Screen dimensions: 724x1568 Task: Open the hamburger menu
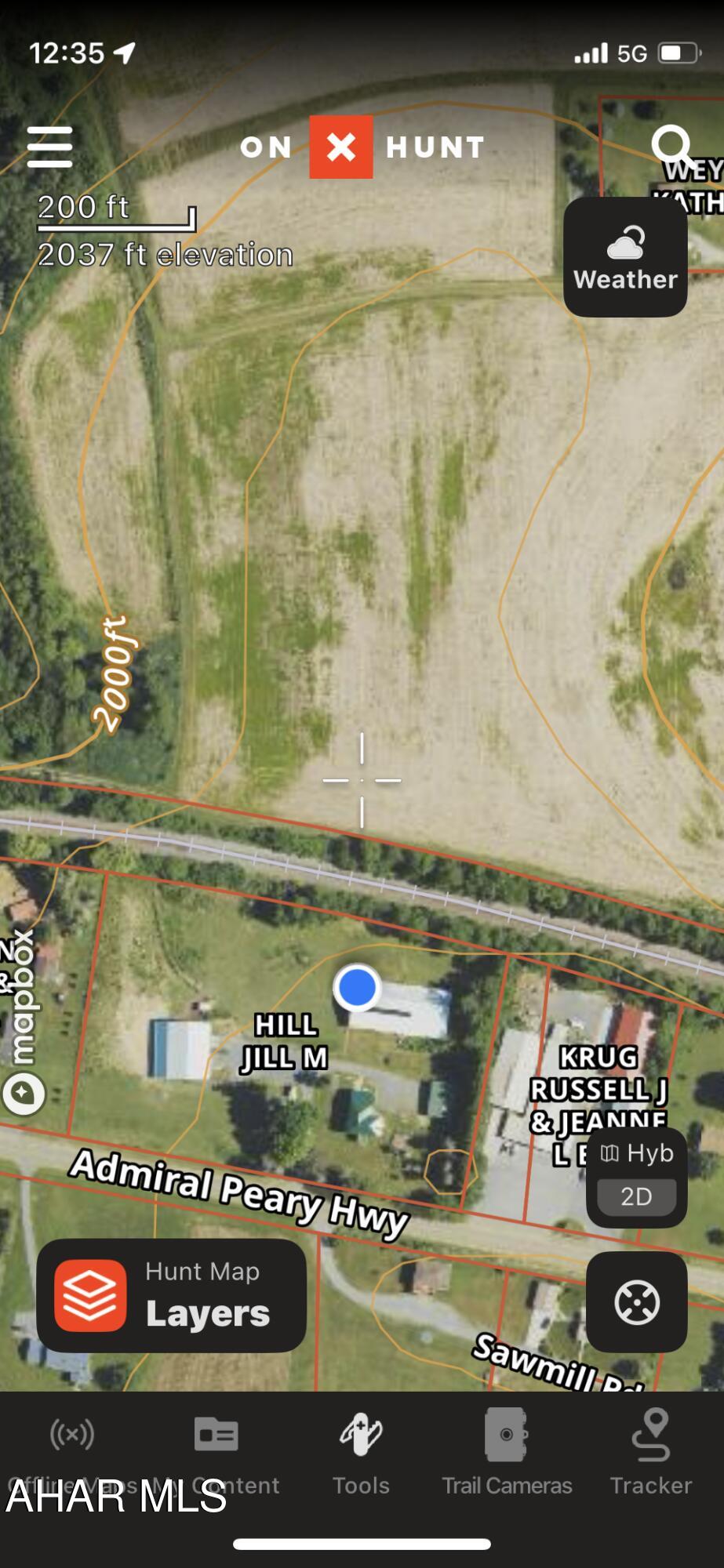[x=50, y=147]
